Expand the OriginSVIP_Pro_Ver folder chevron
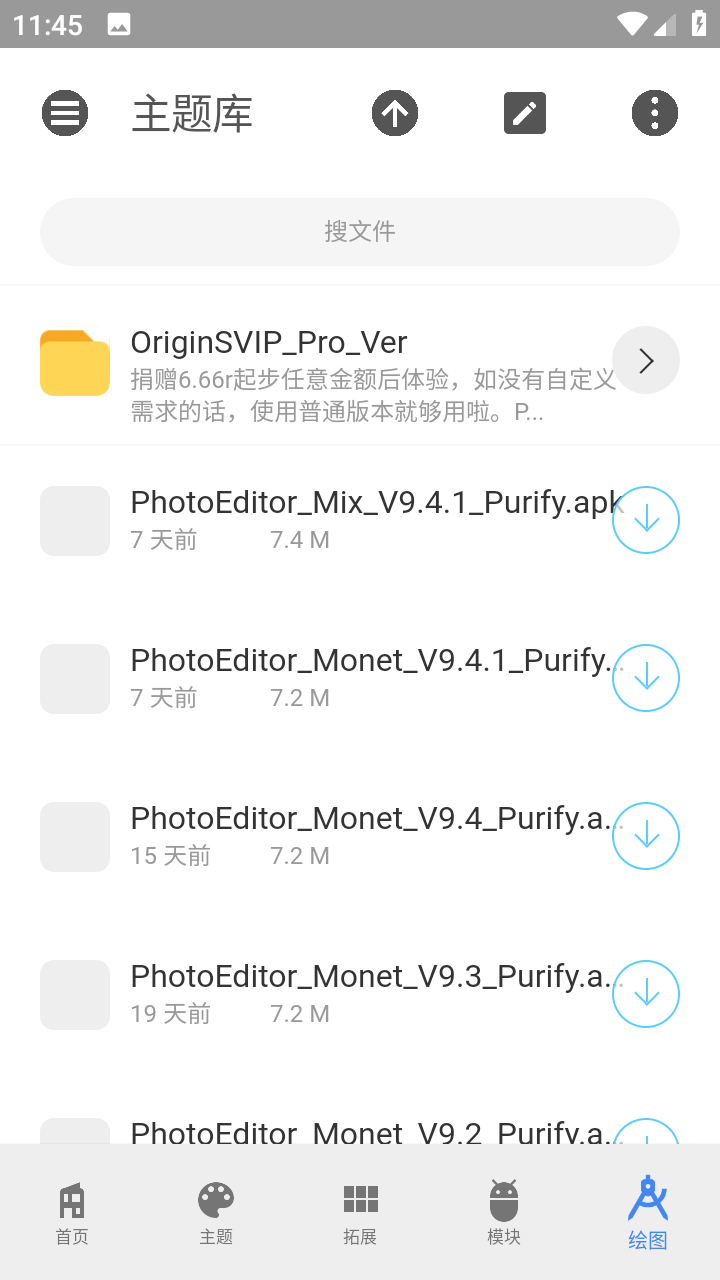720x1280 pixels. (645, 360)
